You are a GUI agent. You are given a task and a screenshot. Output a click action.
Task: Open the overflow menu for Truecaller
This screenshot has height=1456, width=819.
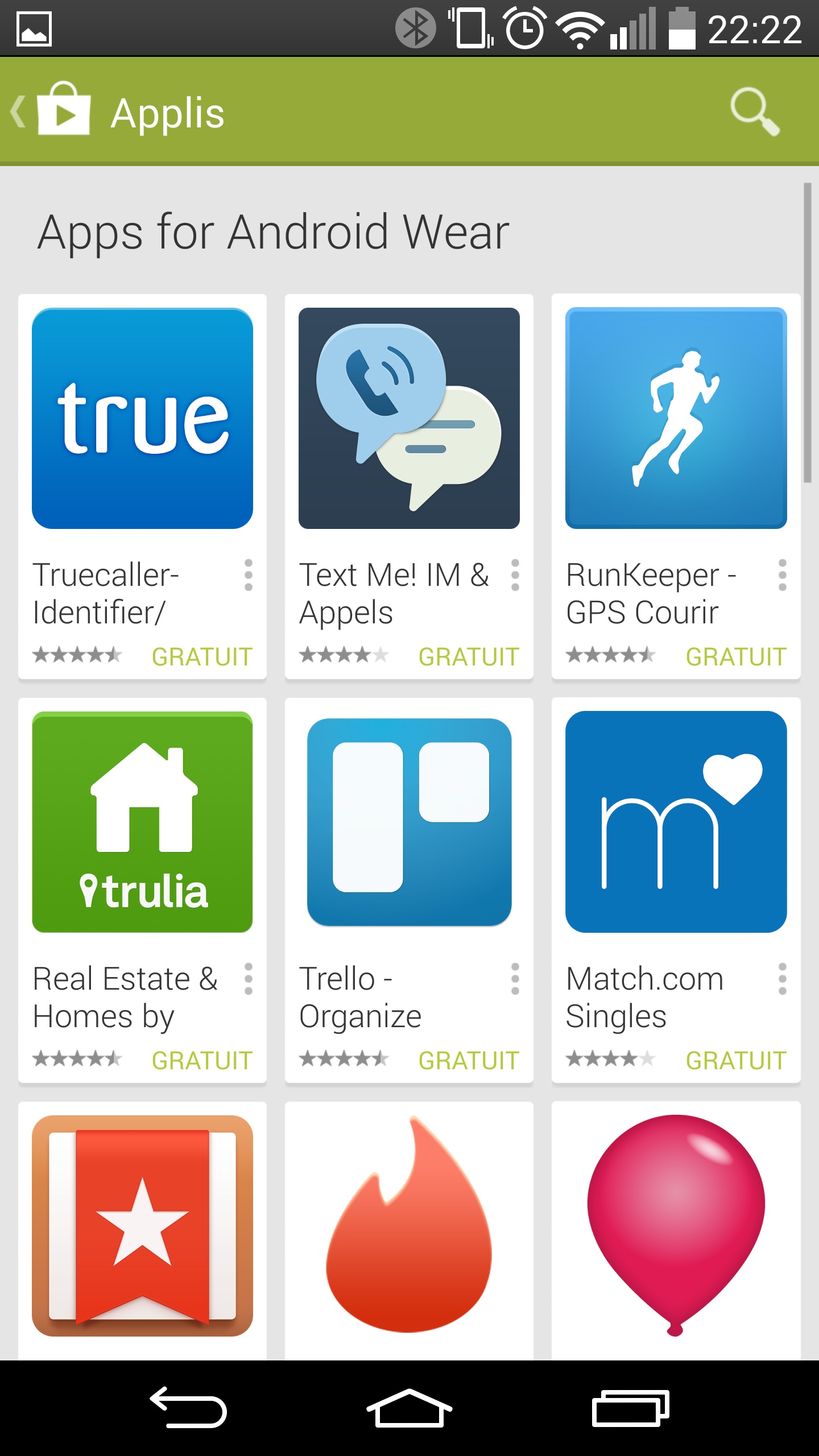tap(249, 575)
